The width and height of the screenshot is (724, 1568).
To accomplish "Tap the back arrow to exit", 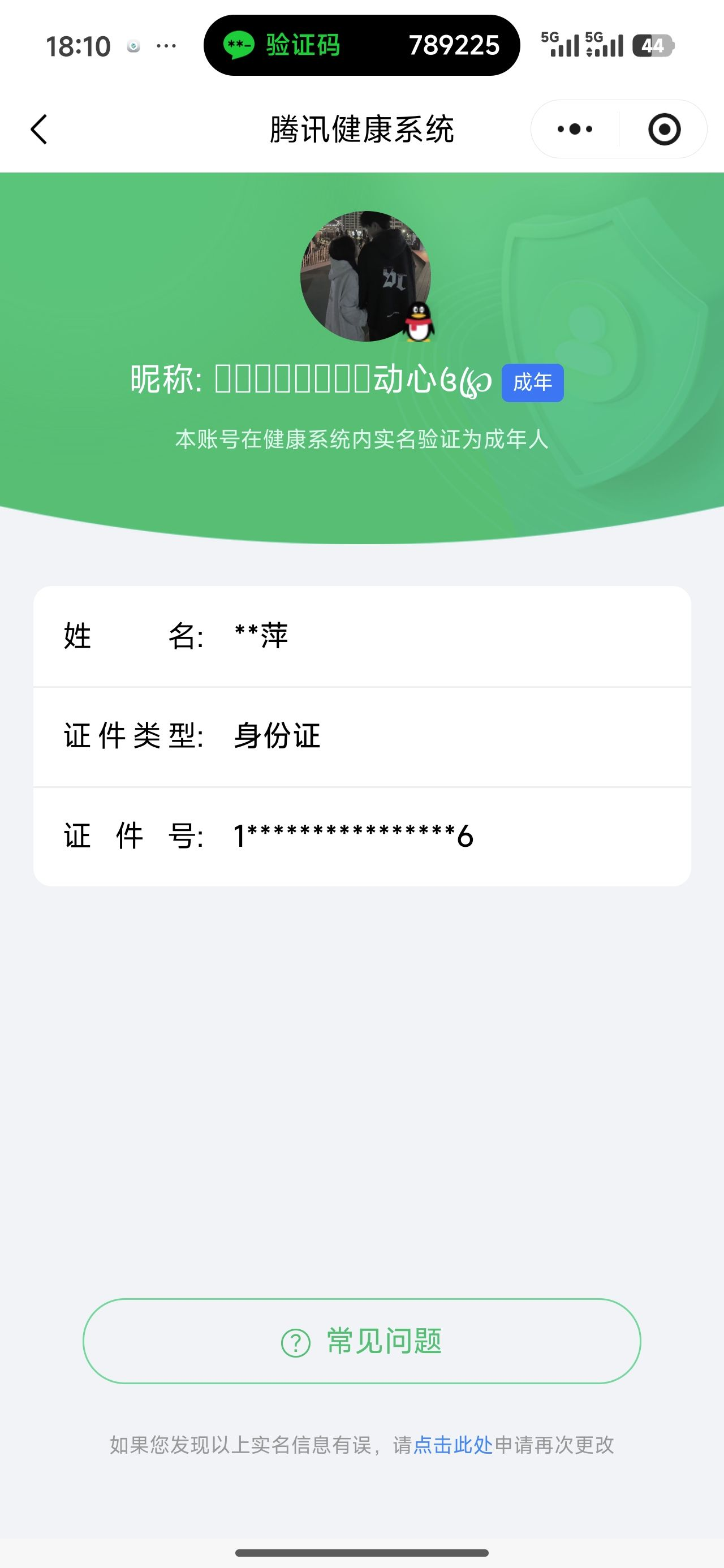I will [x=38, y=129].
